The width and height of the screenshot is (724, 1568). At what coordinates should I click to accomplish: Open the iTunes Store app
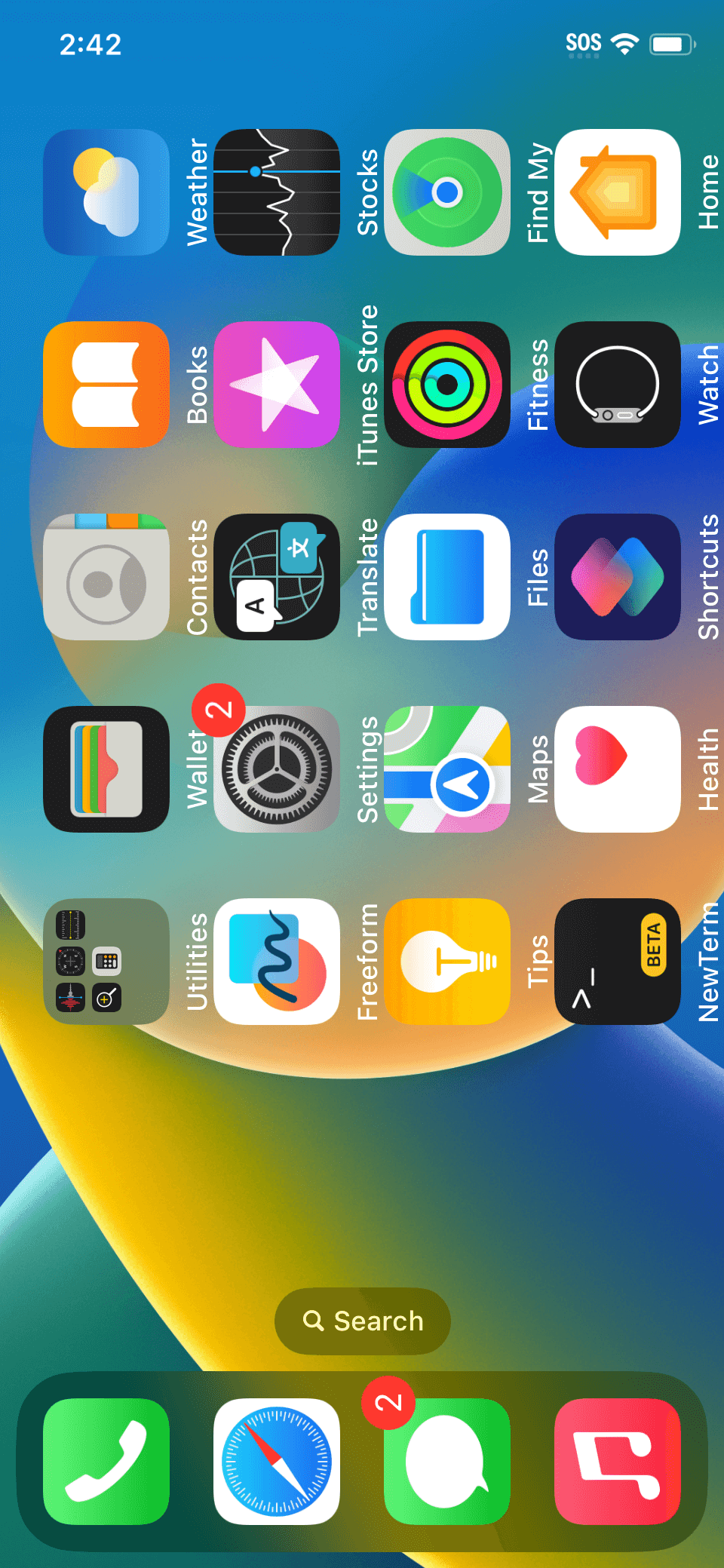[277, 385]
